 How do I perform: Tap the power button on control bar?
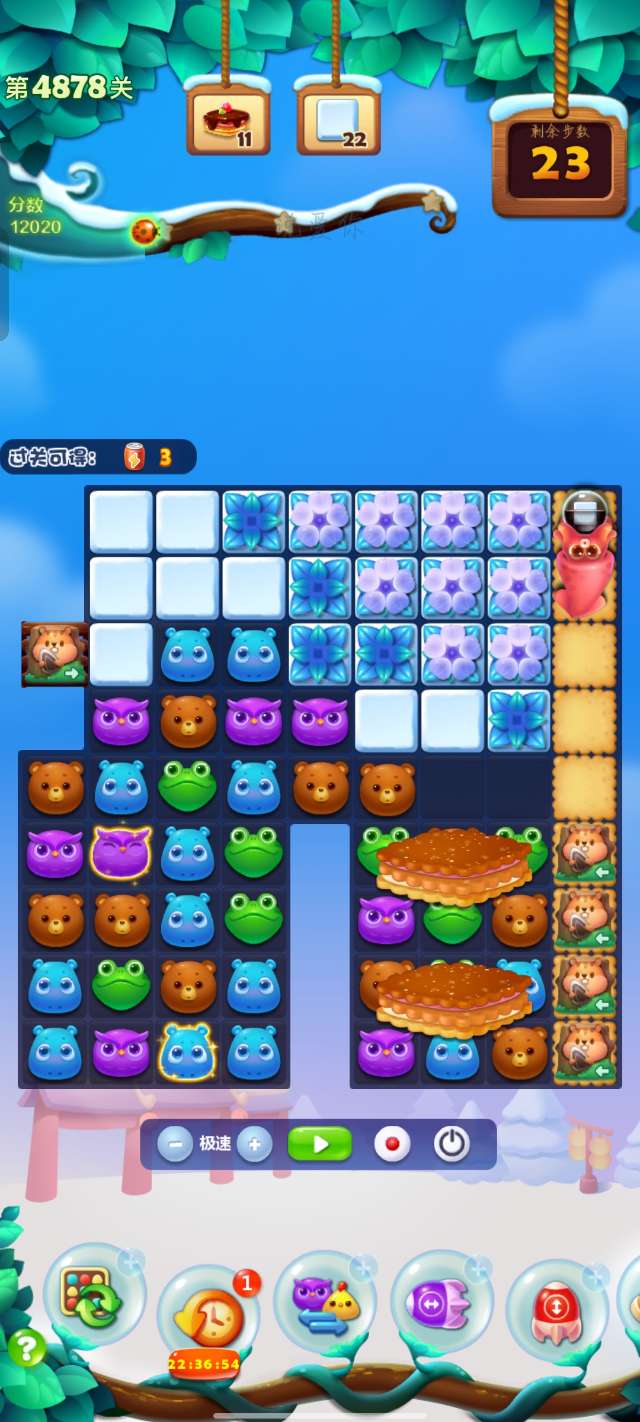click(x=451, y=1144)
